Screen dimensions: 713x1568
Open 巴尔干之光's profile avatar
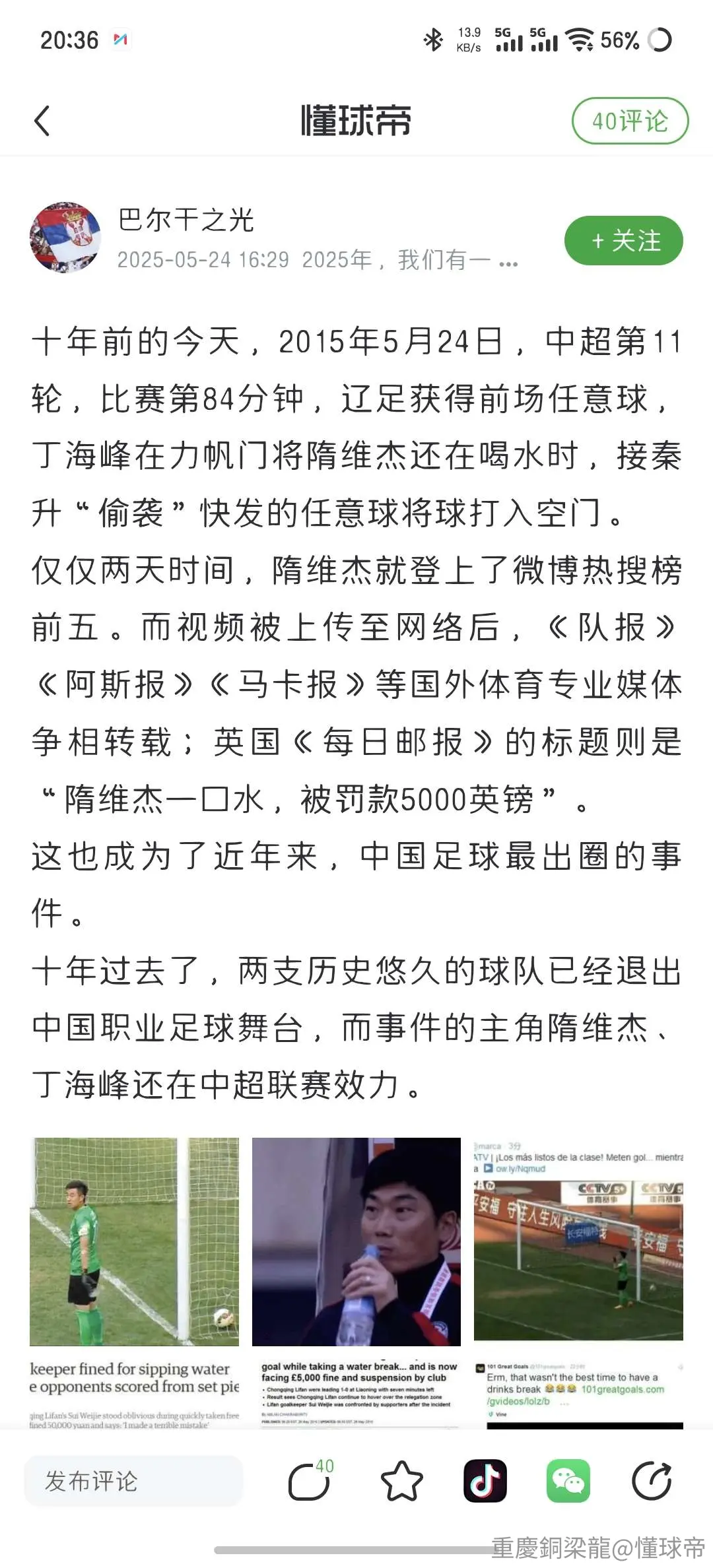[65, 238]
